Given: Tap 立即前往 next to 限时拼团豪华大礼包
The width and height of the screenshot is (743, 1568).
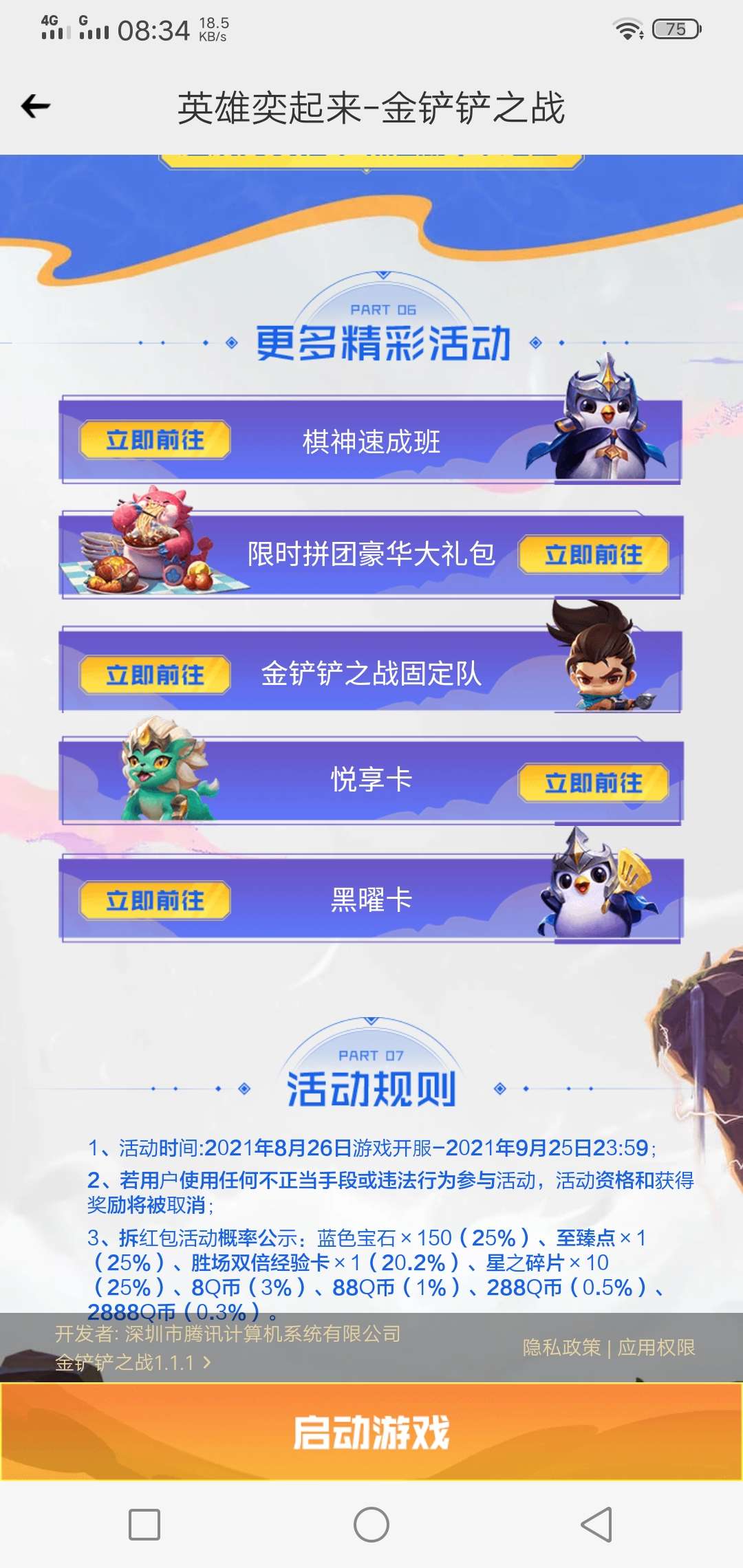Looking at the screenshot, I should point(594,554).
